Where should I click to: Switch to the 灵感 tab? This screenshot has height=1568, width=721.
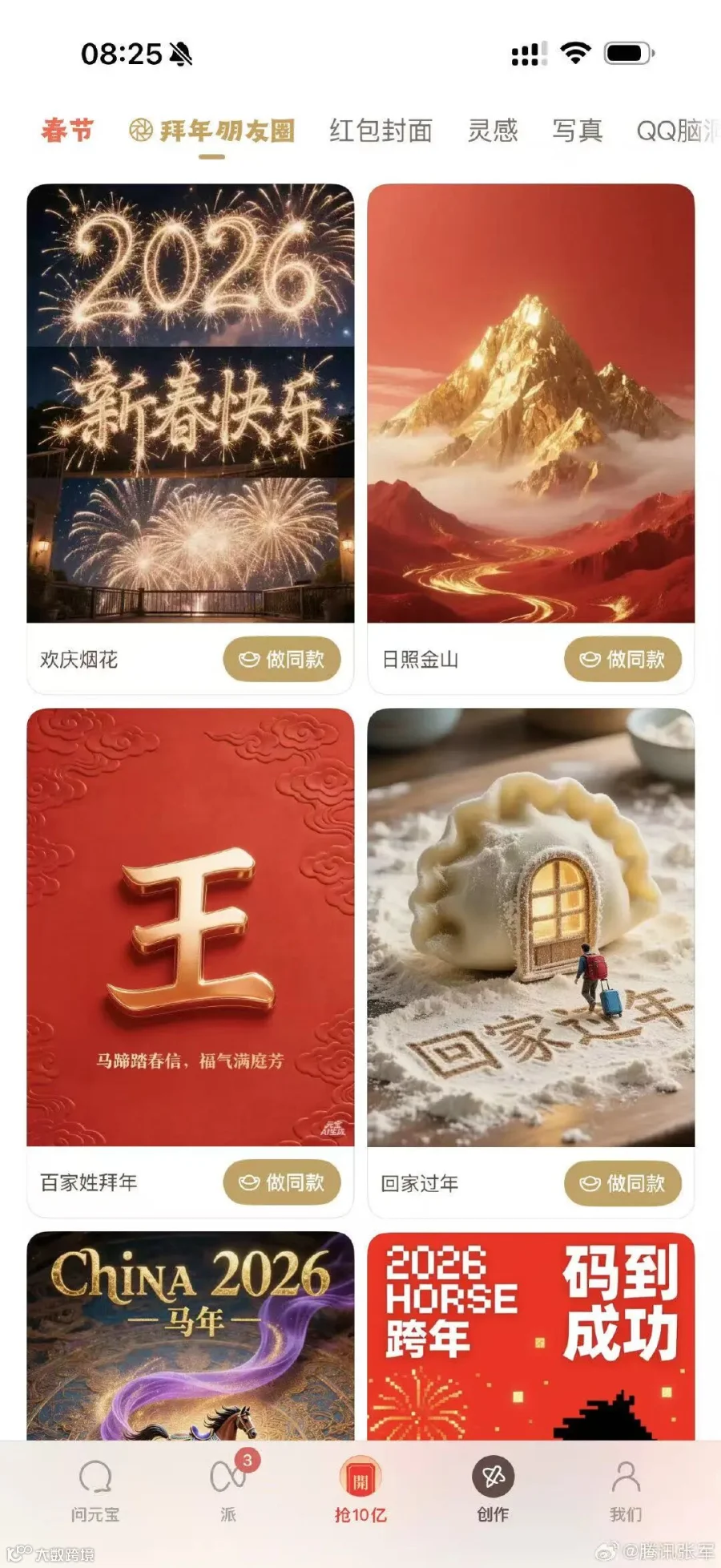(493, 130)
